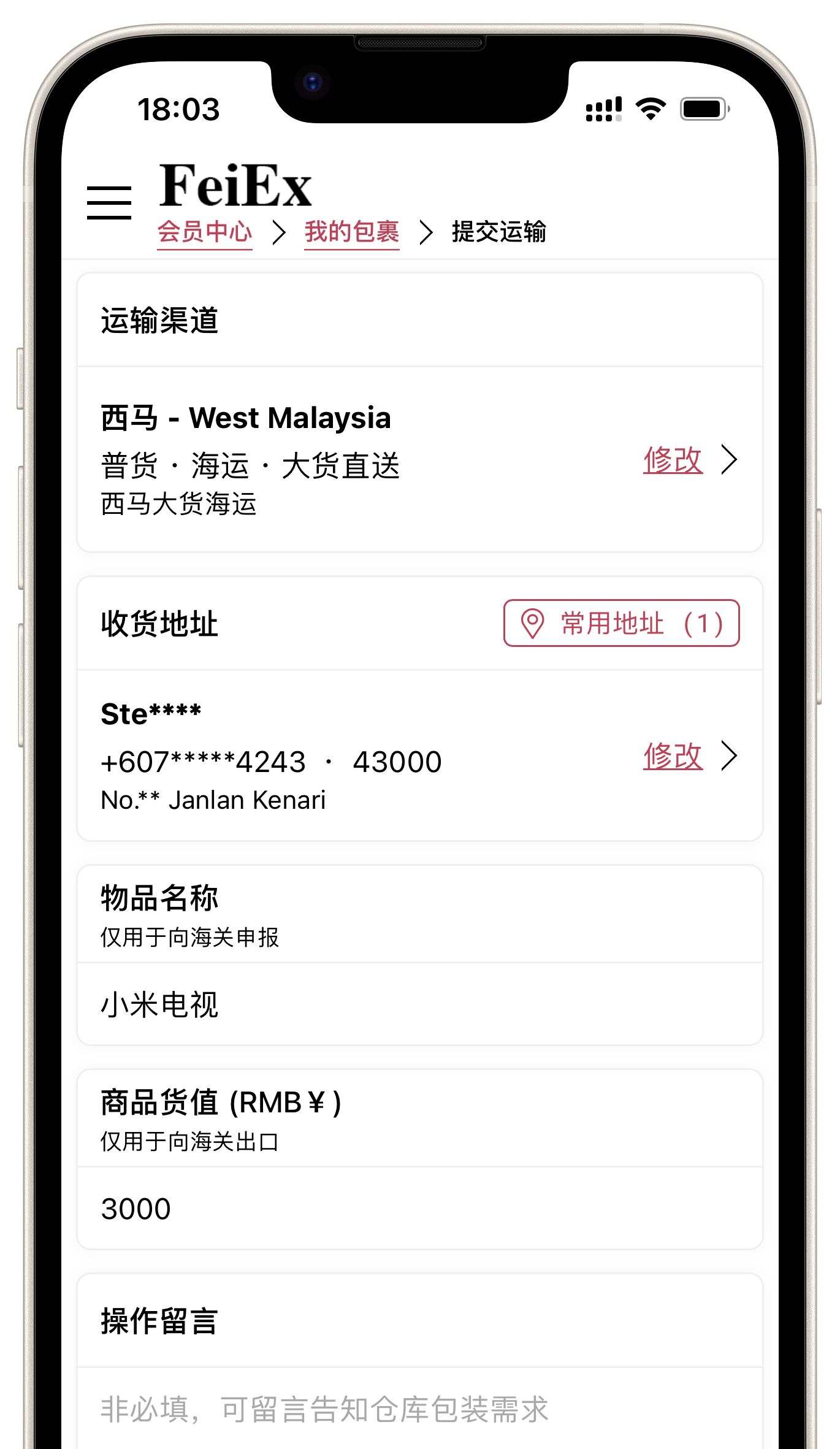Image resolution: width=840 pixels, height=1449 pixels.
Task: Go to 会员中心 breadcrumb link
Action: 205,232
